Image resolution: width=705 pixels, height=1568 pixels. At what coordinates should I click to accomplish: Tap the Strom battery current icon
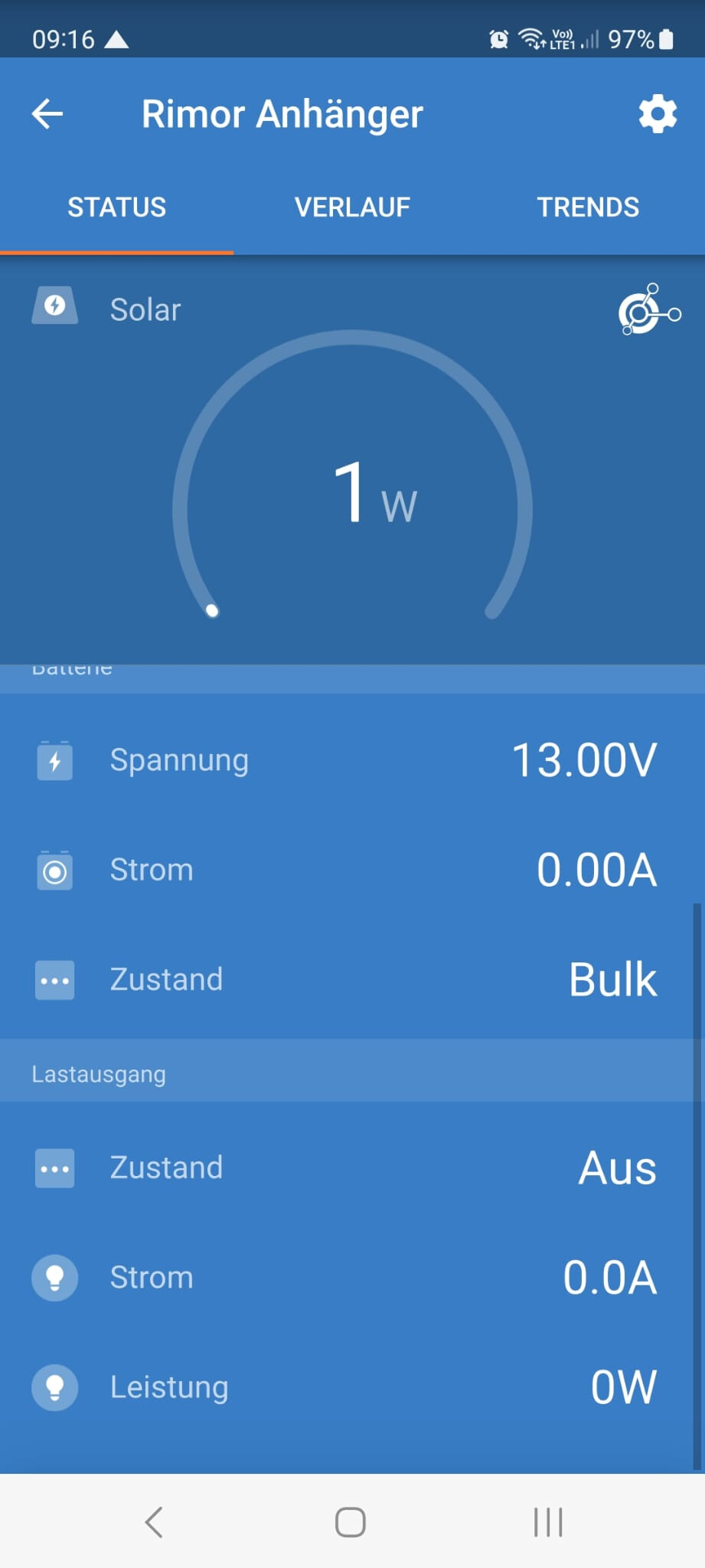[x=54, y=870]
